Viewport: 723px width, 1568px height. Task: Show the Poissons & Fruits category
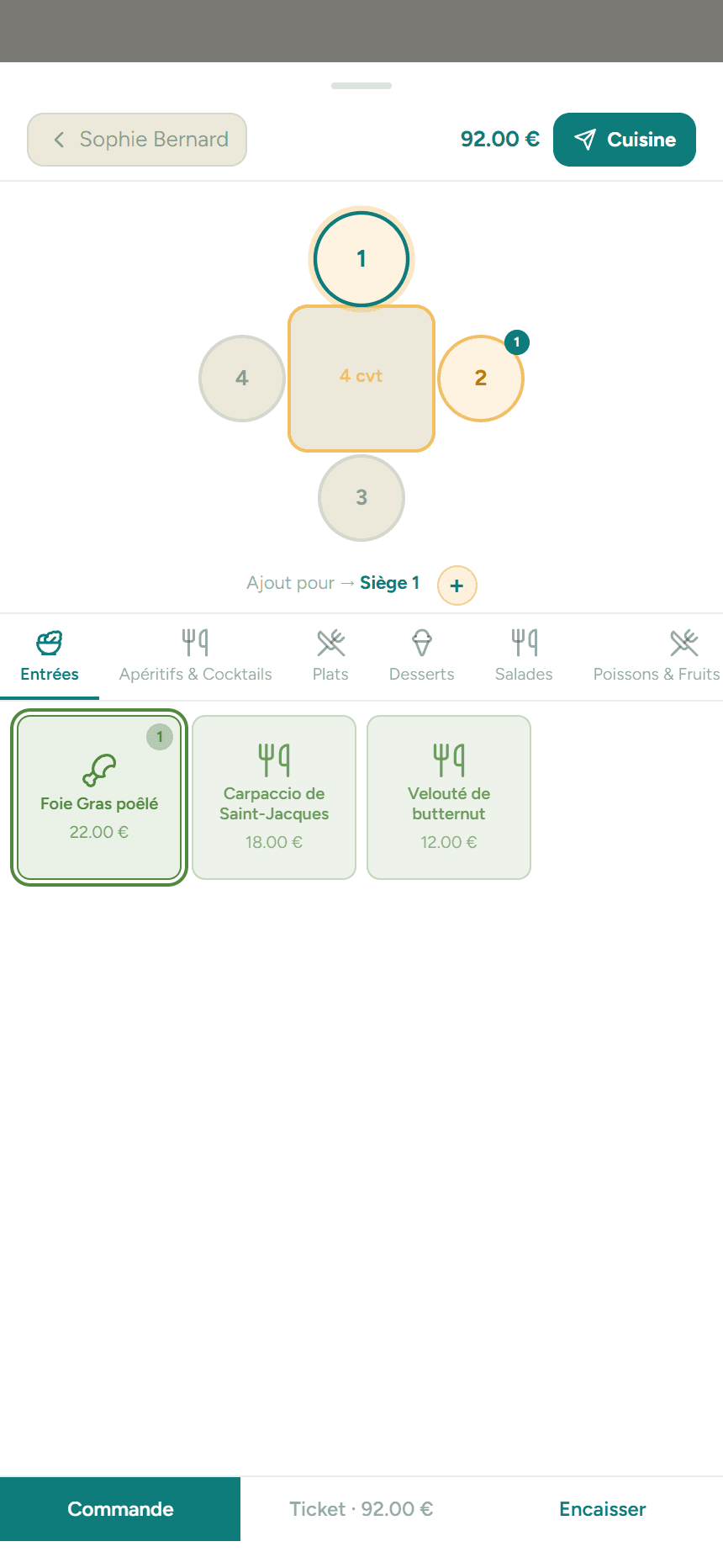(657, 657)
